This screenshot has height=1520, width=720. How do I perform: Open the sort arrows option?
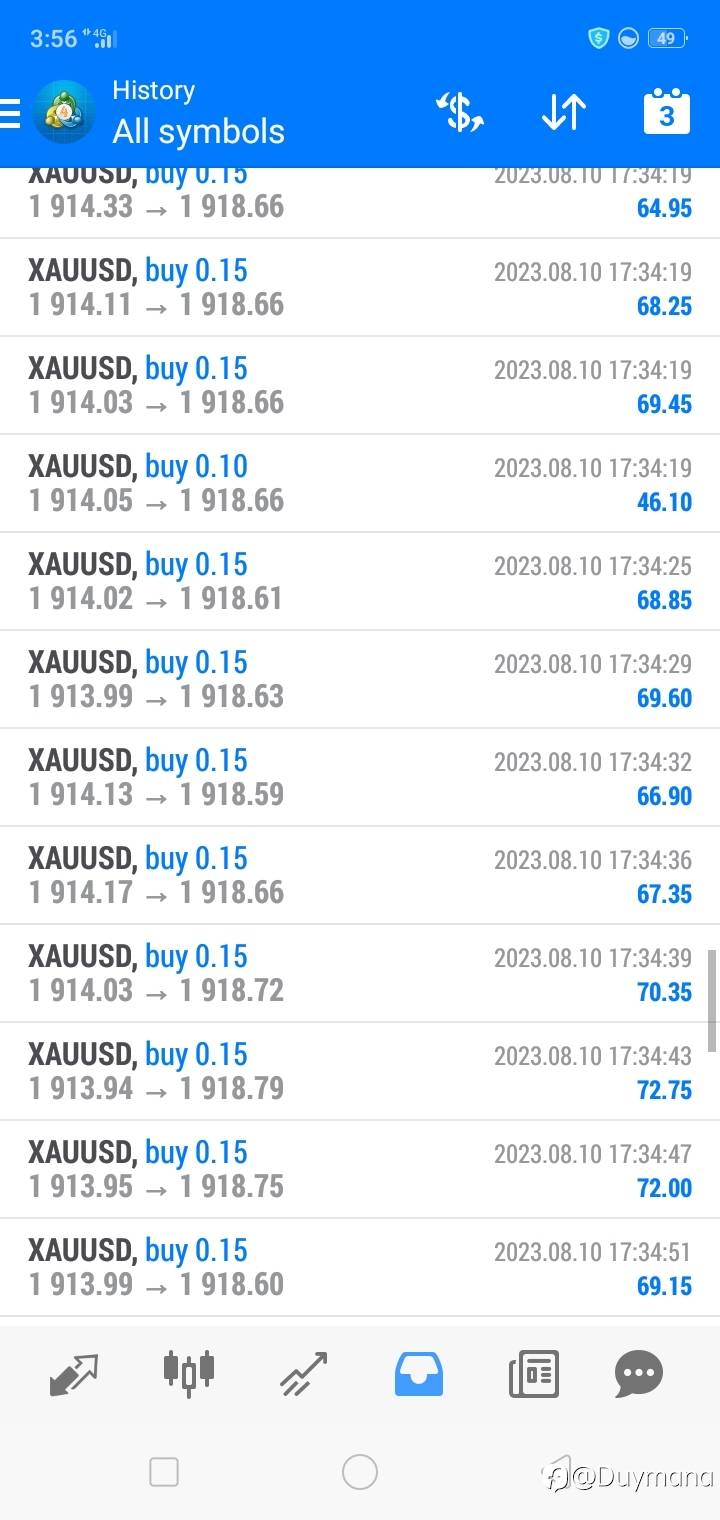click(x=563, y=112)
